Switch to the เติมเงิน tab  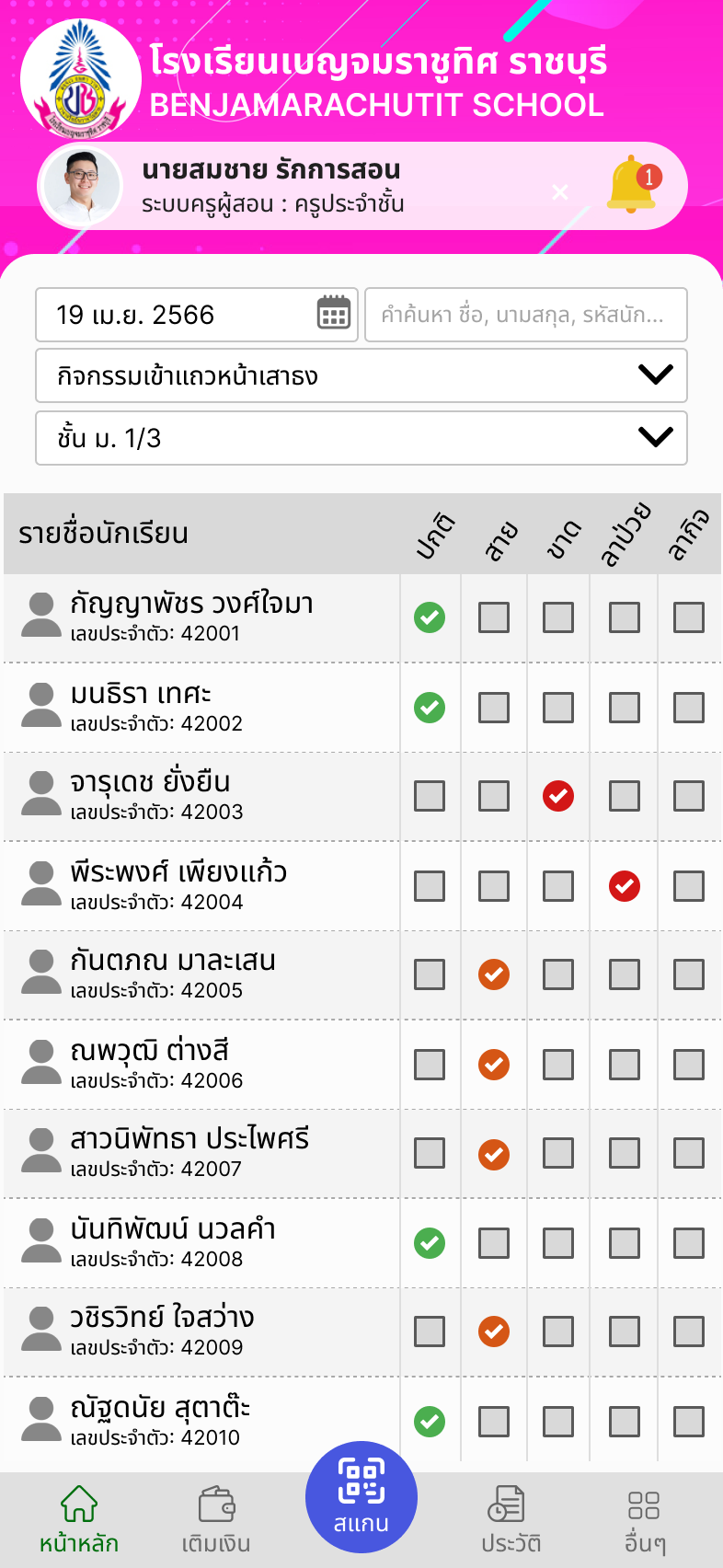click(216, 1519)
